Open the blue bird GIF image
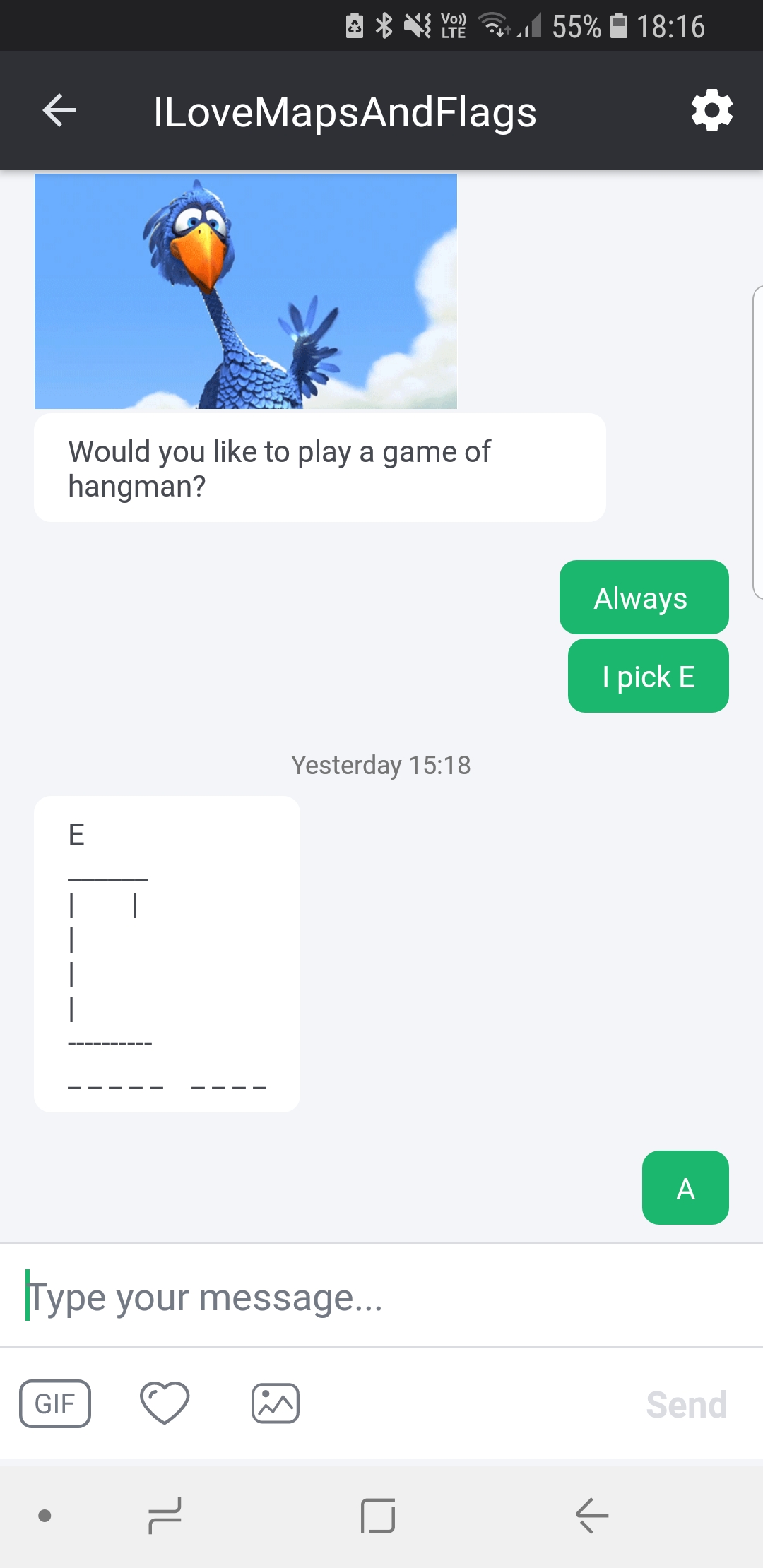The height and width of the screenshot is (1568, 763). pyautogui.click(x=246, y=291)
